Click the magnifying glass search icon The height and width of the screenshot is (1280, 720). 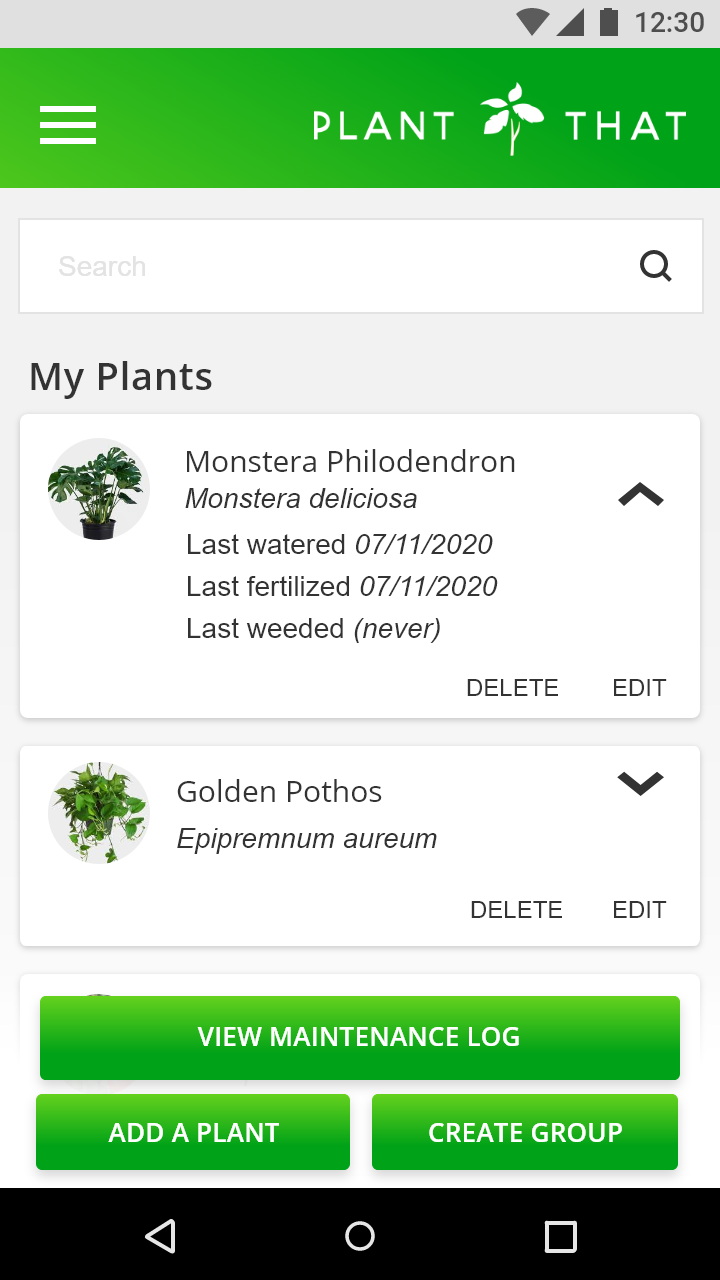[655, 265]
